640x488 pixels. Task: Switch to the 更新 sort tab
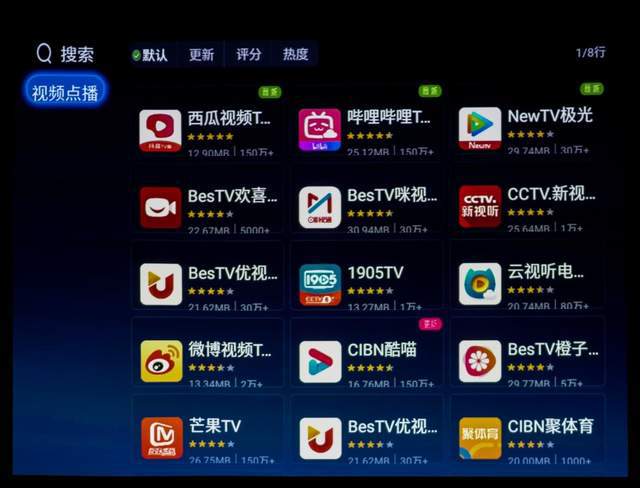[201, 55]
